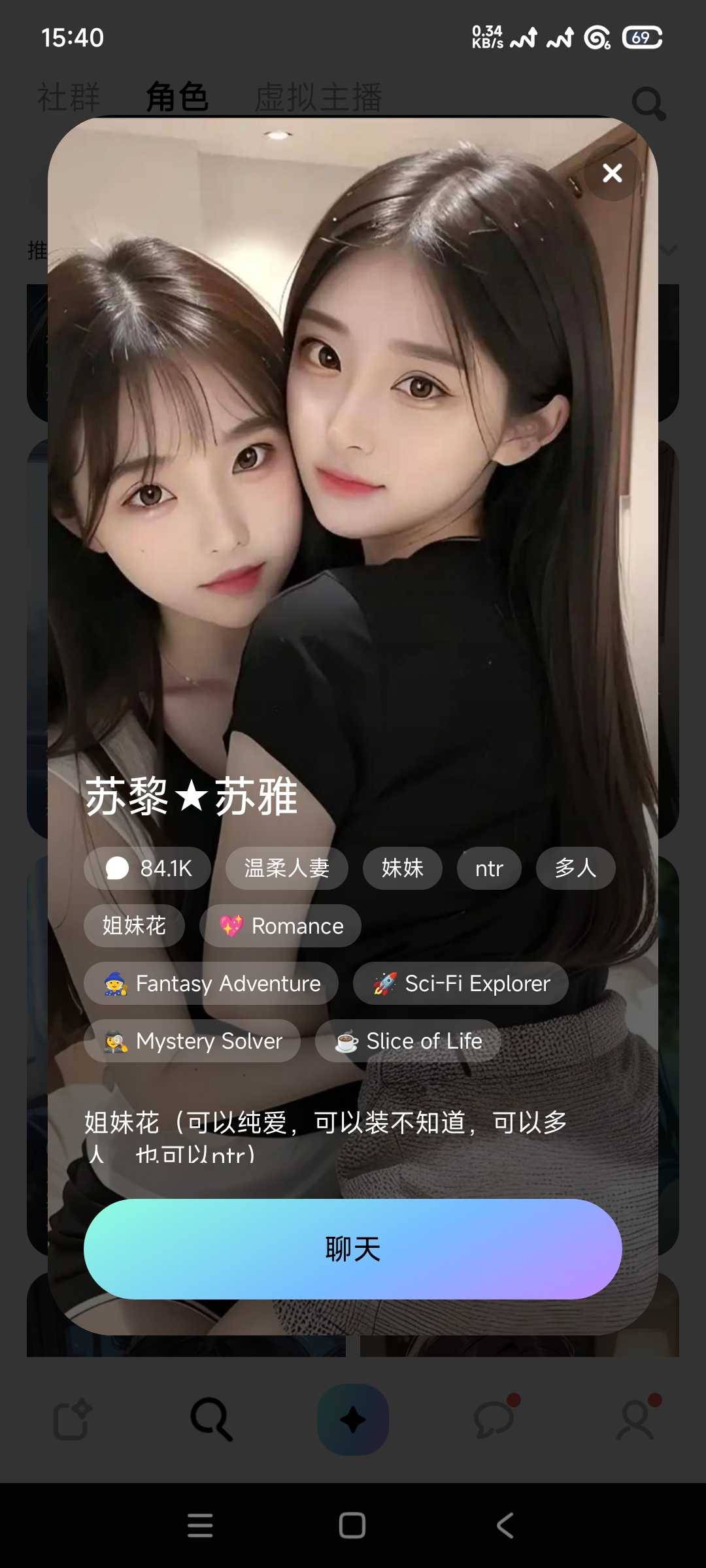Screen dimensions: 706x1568
Task: Tap the 妹妹 tag chip
Action: pos(403,868)
